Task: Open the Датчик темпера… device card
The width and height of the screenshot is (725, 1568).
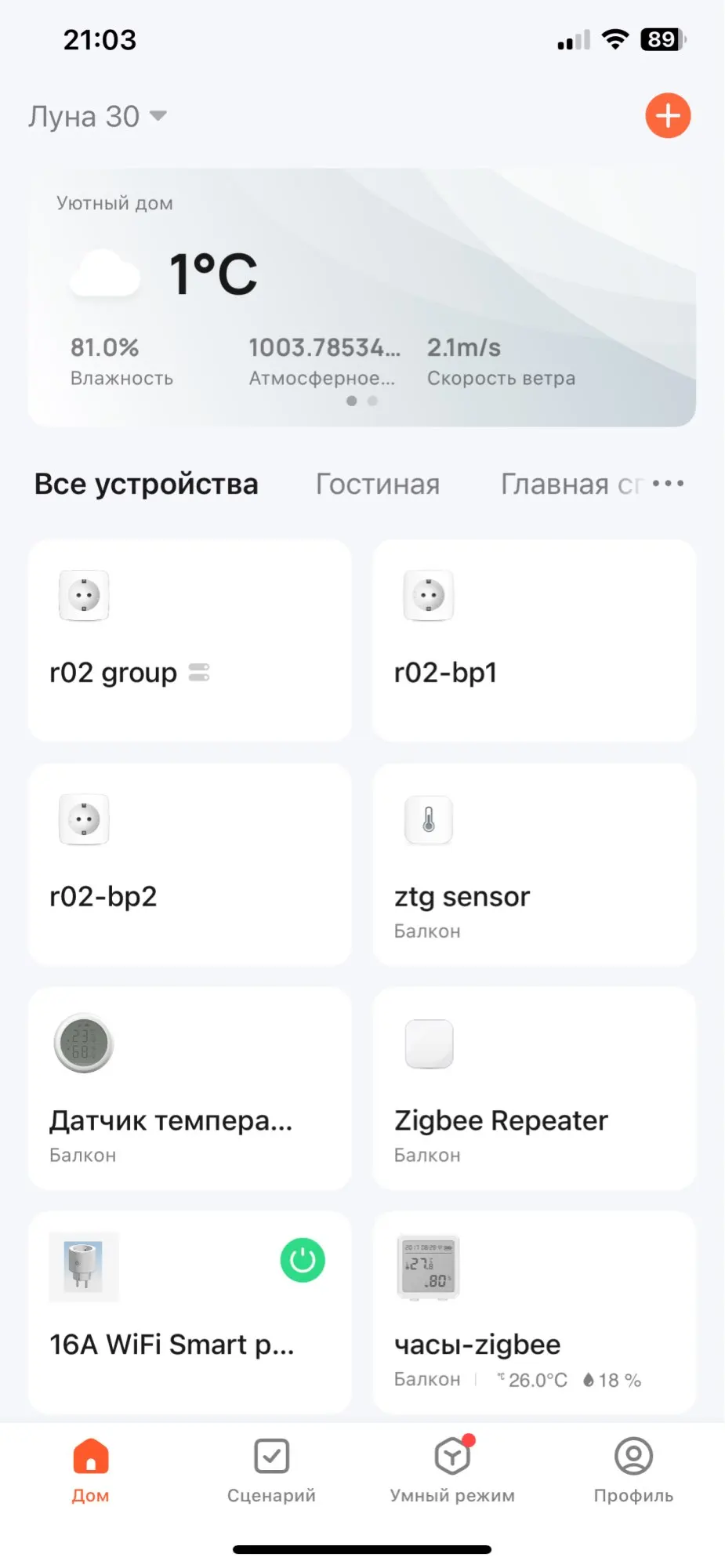Action: coord(189,1088)
